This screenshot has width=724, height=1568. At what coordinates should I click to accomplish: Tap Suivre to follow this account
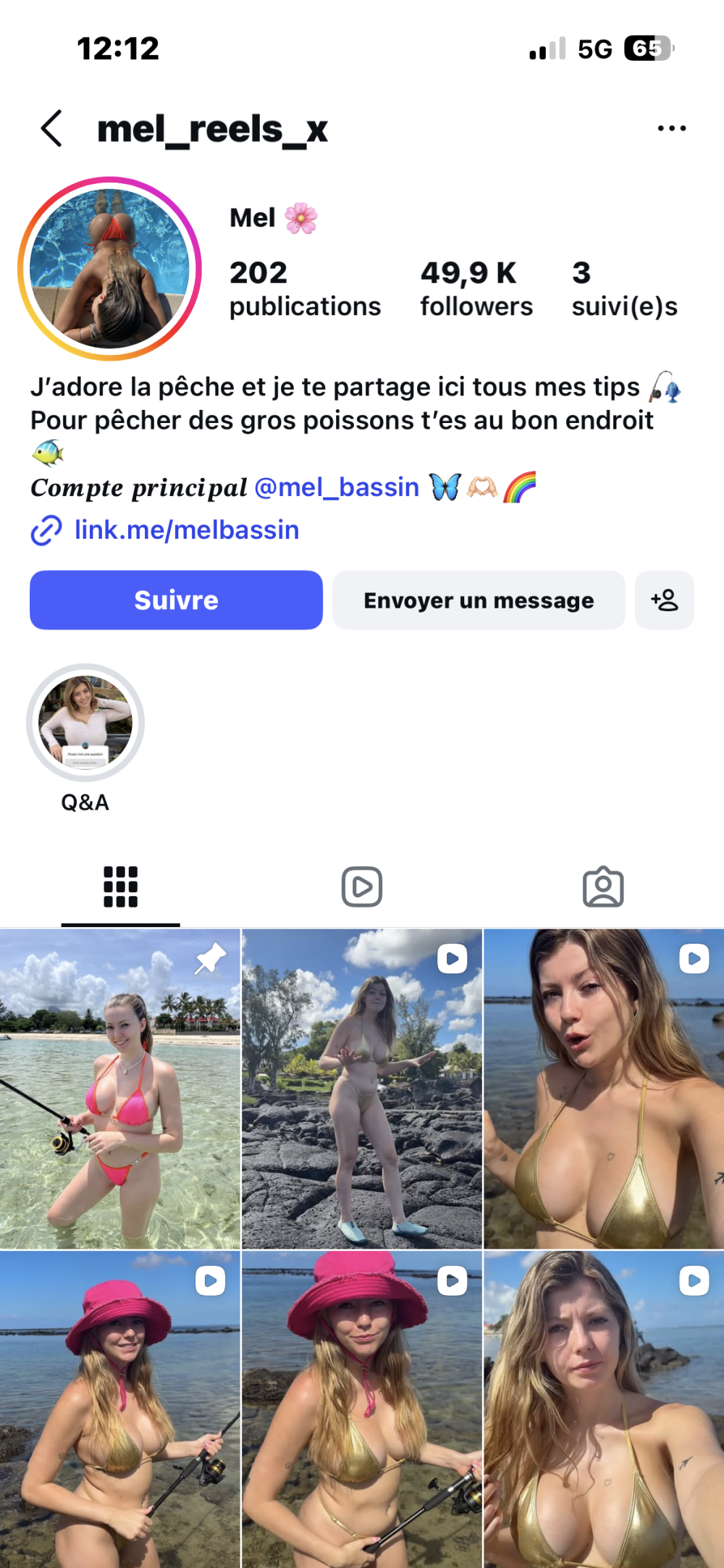(176, 600)
